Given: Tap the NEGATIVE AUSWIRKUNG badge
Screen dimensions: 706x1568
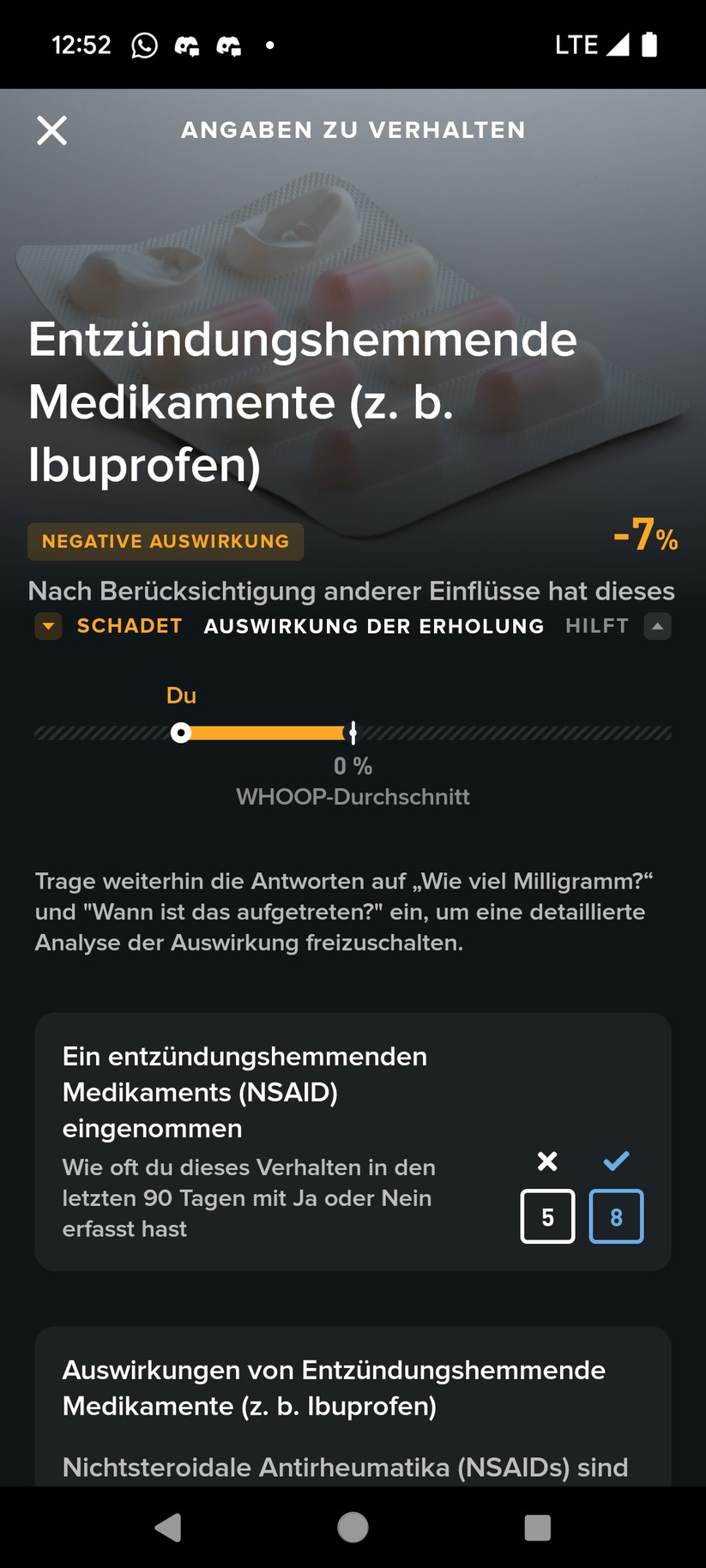Looking at the screenshot, I should pos(165,541).
